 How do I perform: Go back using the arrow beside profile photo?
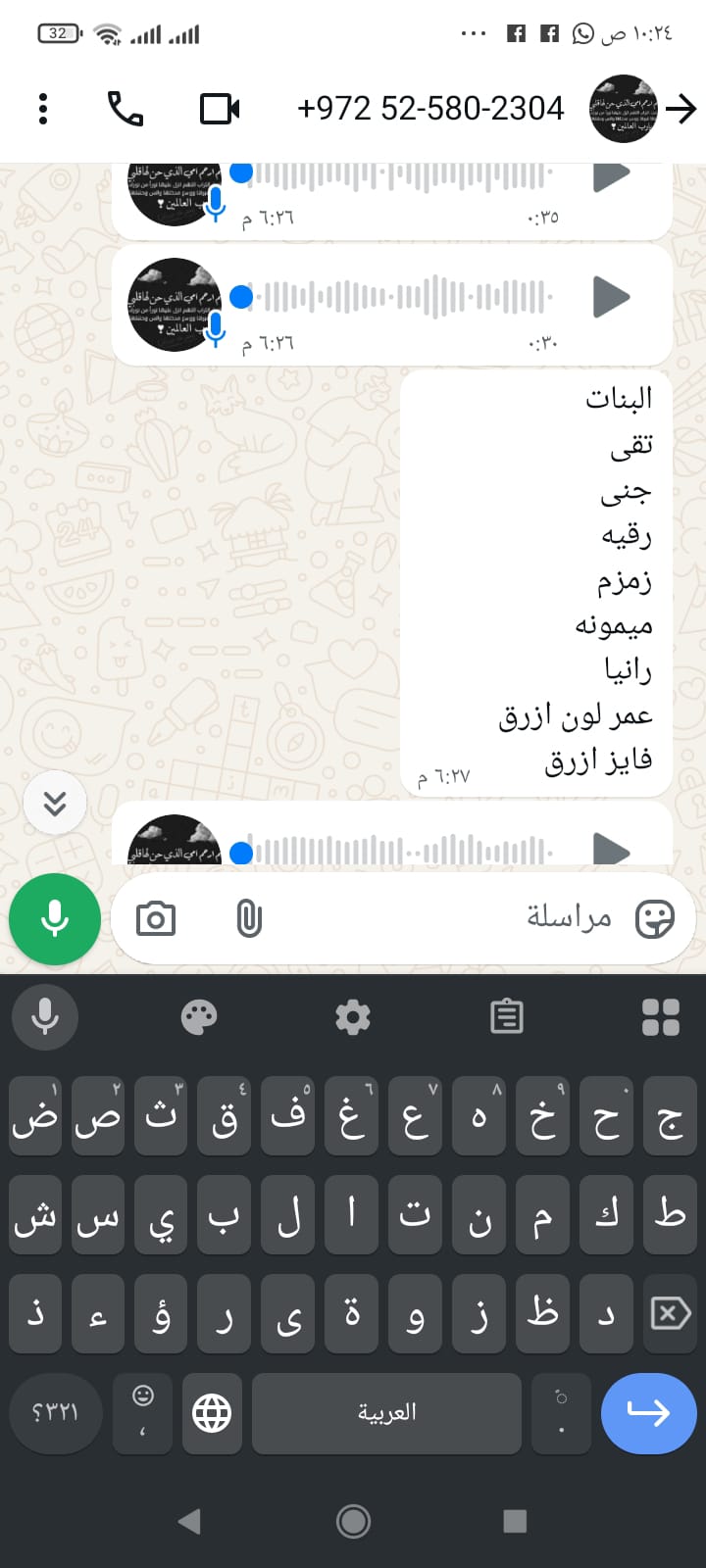pyautogui.click(x=681, y=109)
